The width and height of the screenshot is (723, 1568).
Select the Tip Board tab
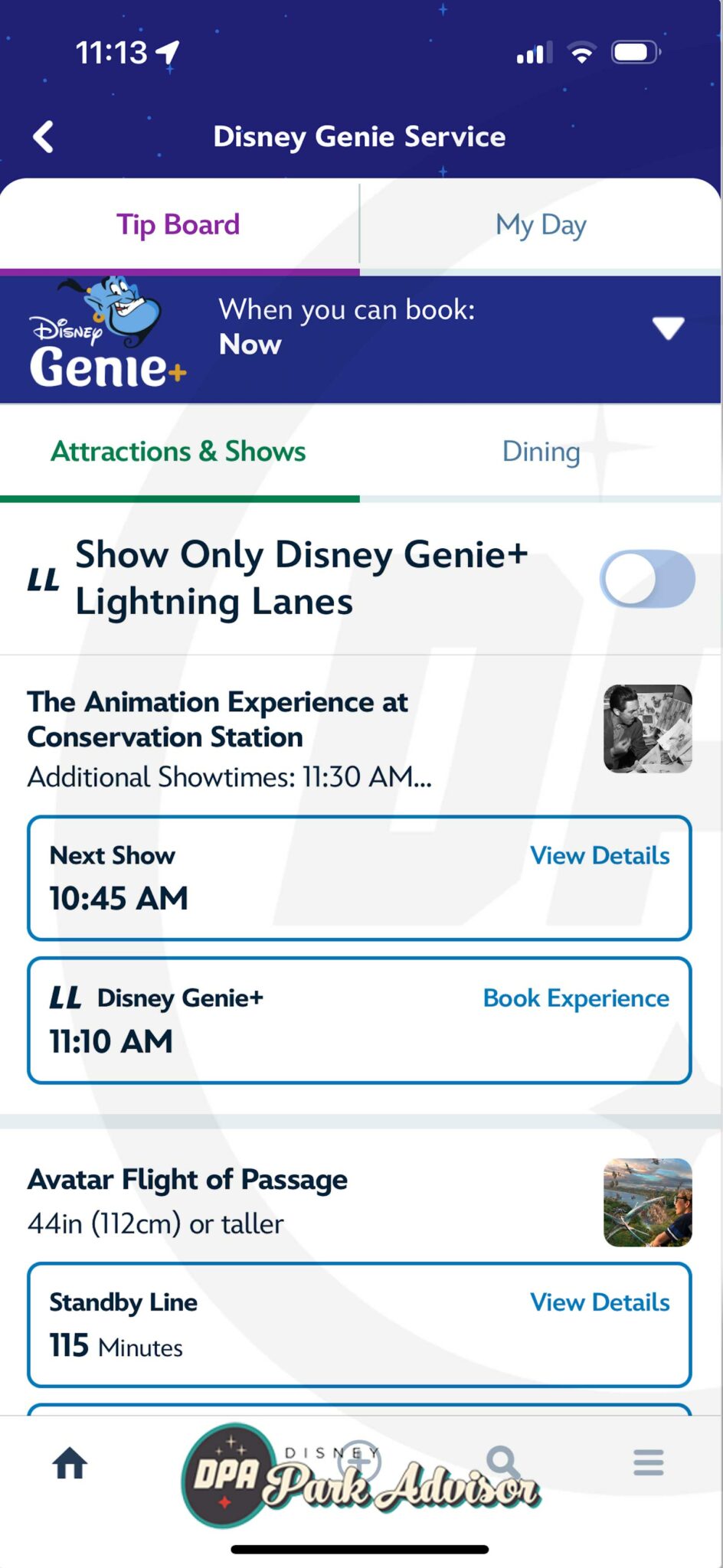(178, 224)
